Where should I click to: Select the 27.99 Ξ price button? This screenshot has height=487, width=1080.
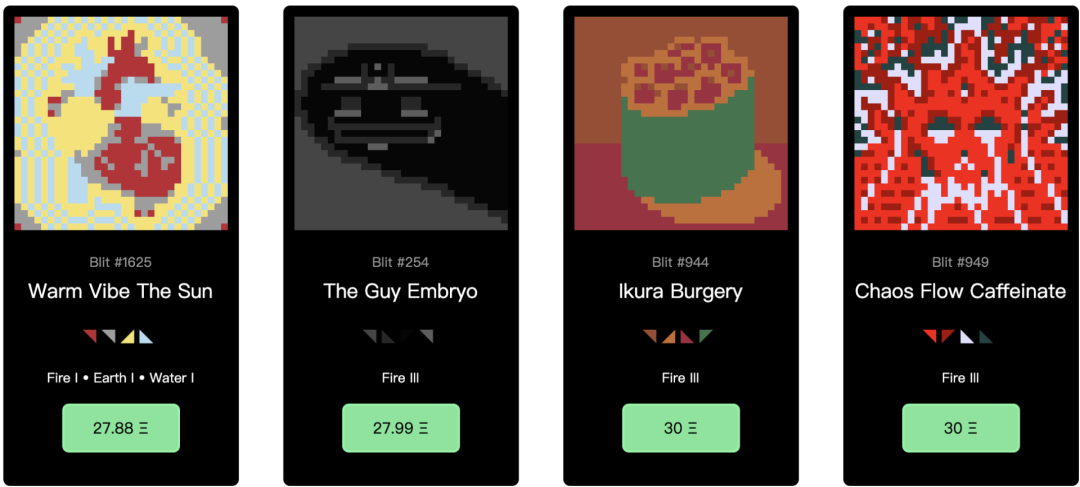401,428
